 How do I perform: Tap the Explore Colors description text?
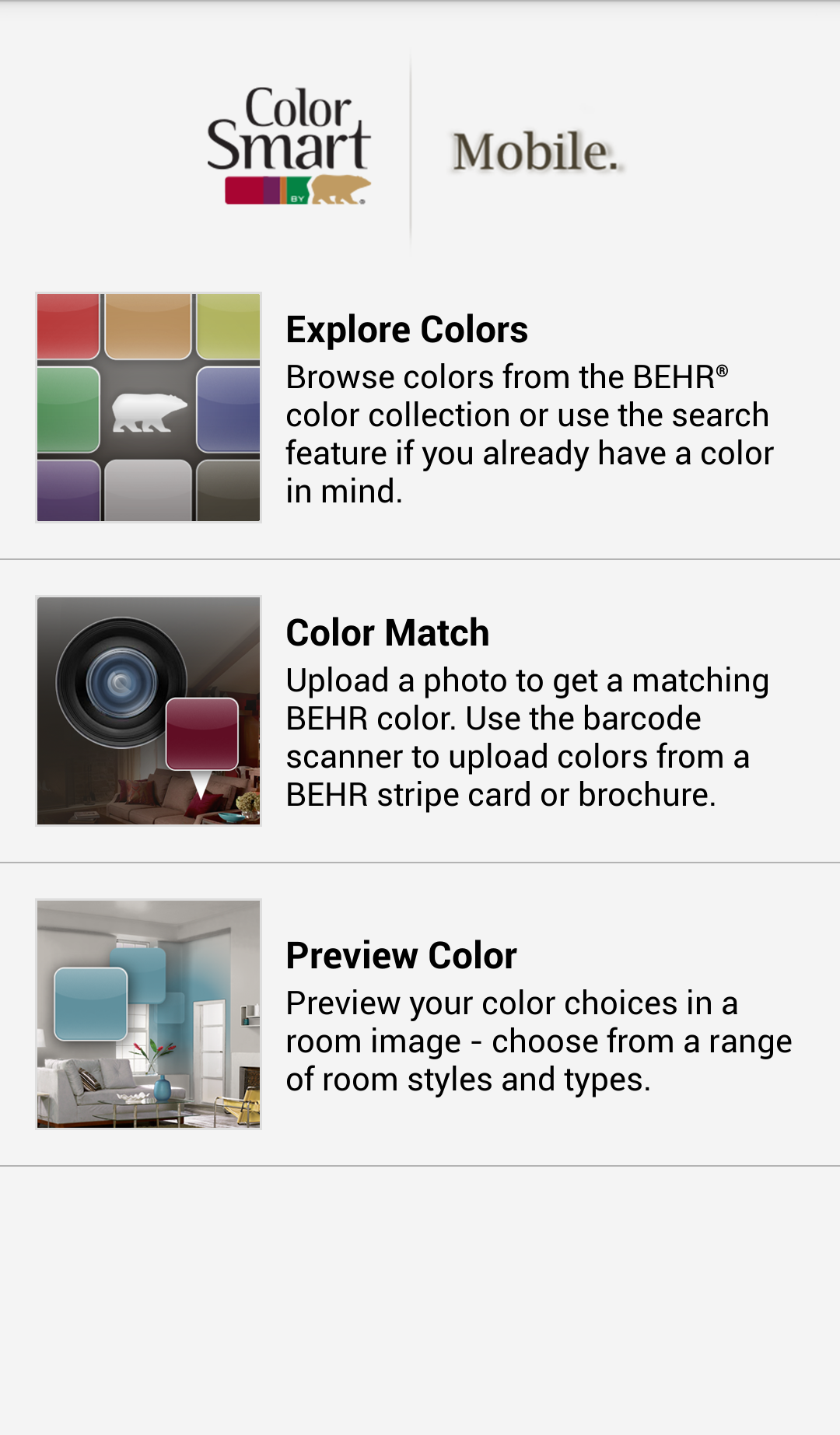pos(529,432)
